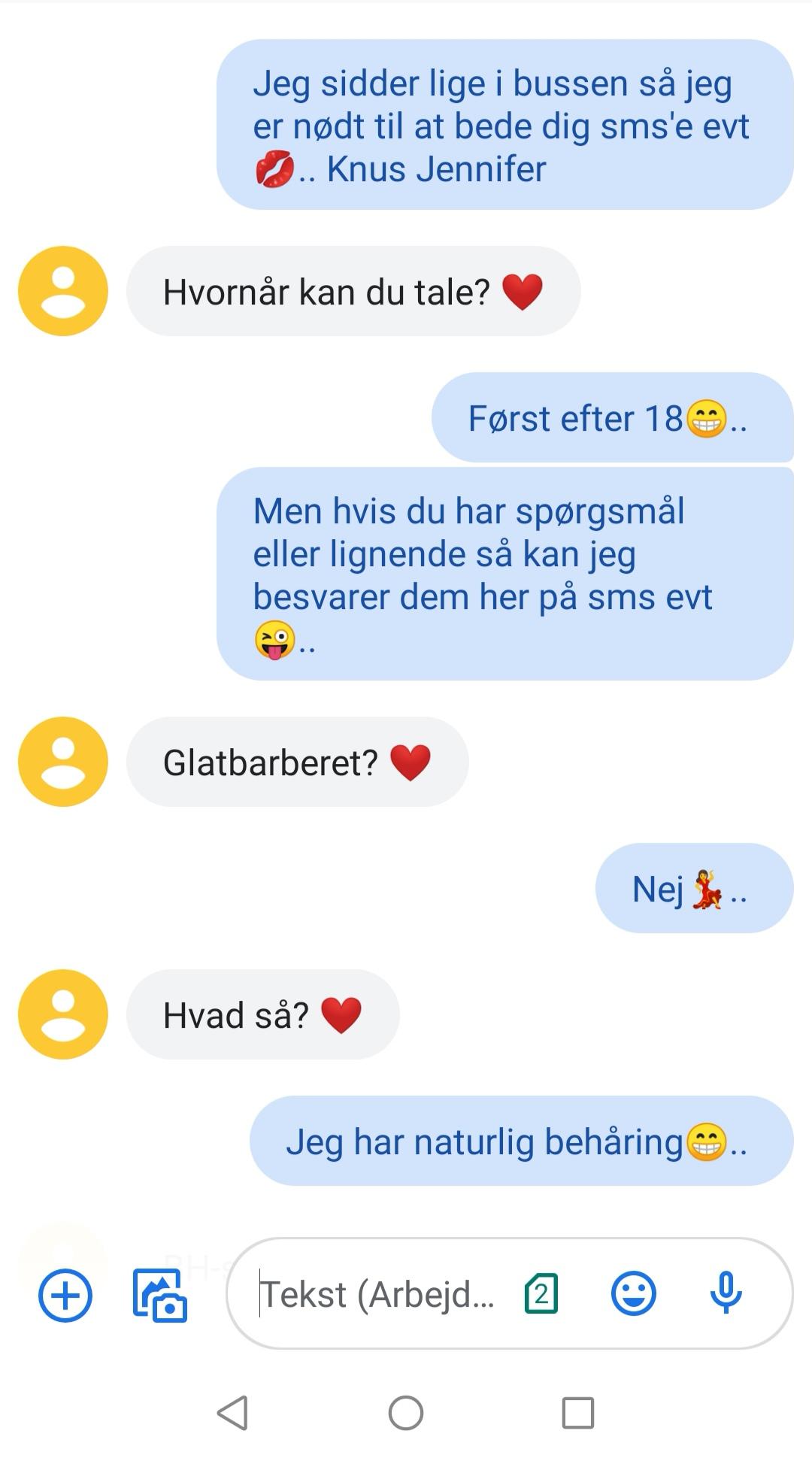
Task: Attach a photo from gallery or camera
Action: [159, 1295]
